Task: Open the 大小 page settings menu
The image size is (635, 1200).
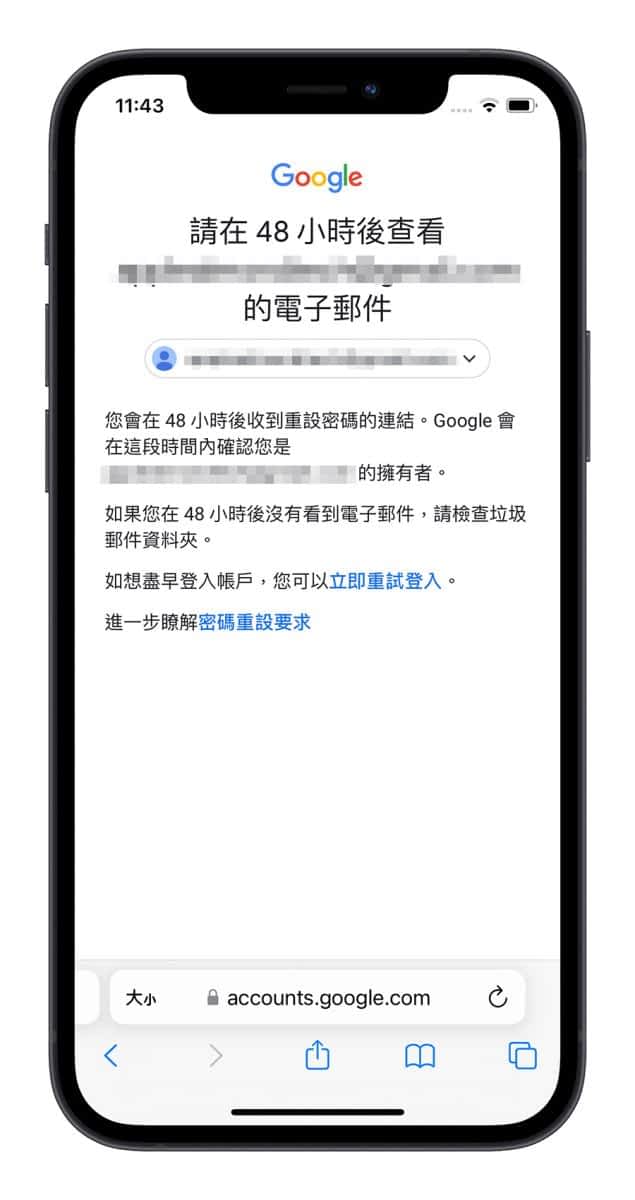Action: [141, 998]
